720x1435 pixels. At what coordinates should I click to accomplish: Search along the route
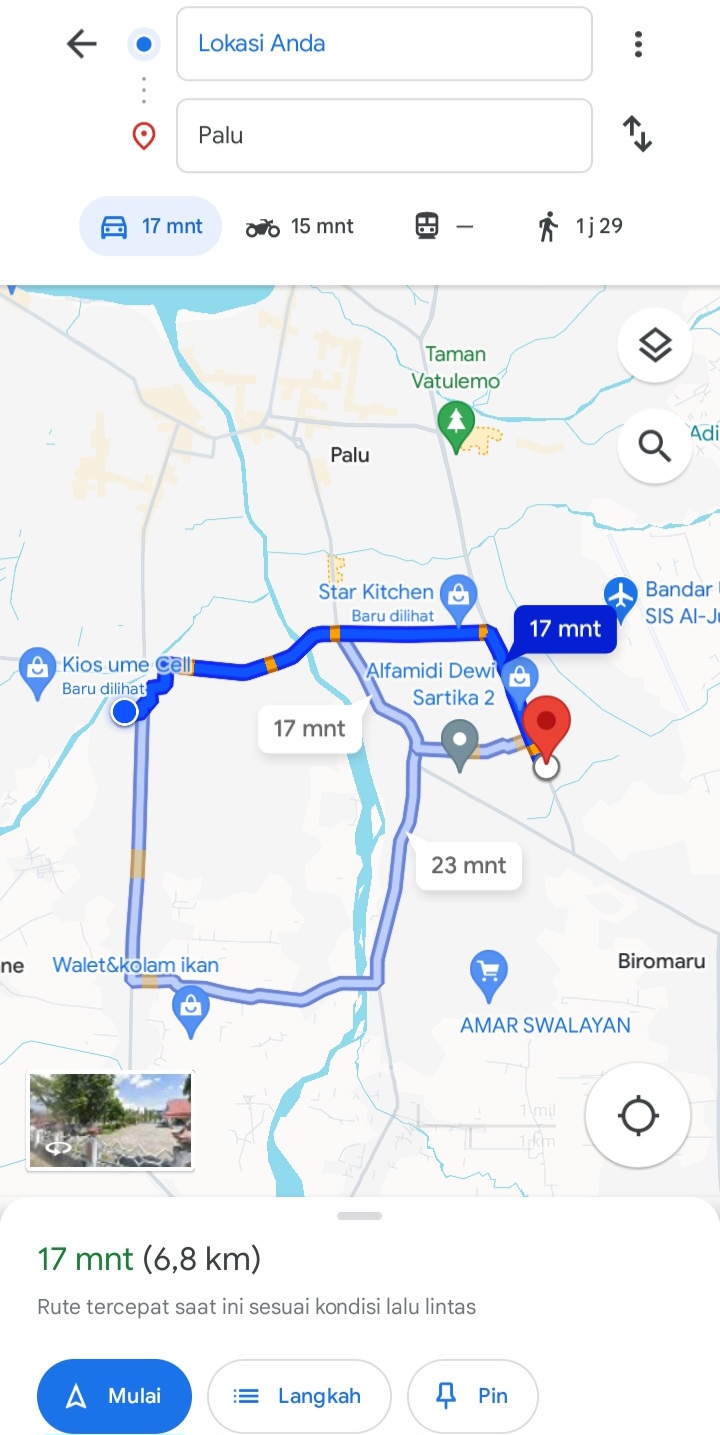(x=655, y=446)
